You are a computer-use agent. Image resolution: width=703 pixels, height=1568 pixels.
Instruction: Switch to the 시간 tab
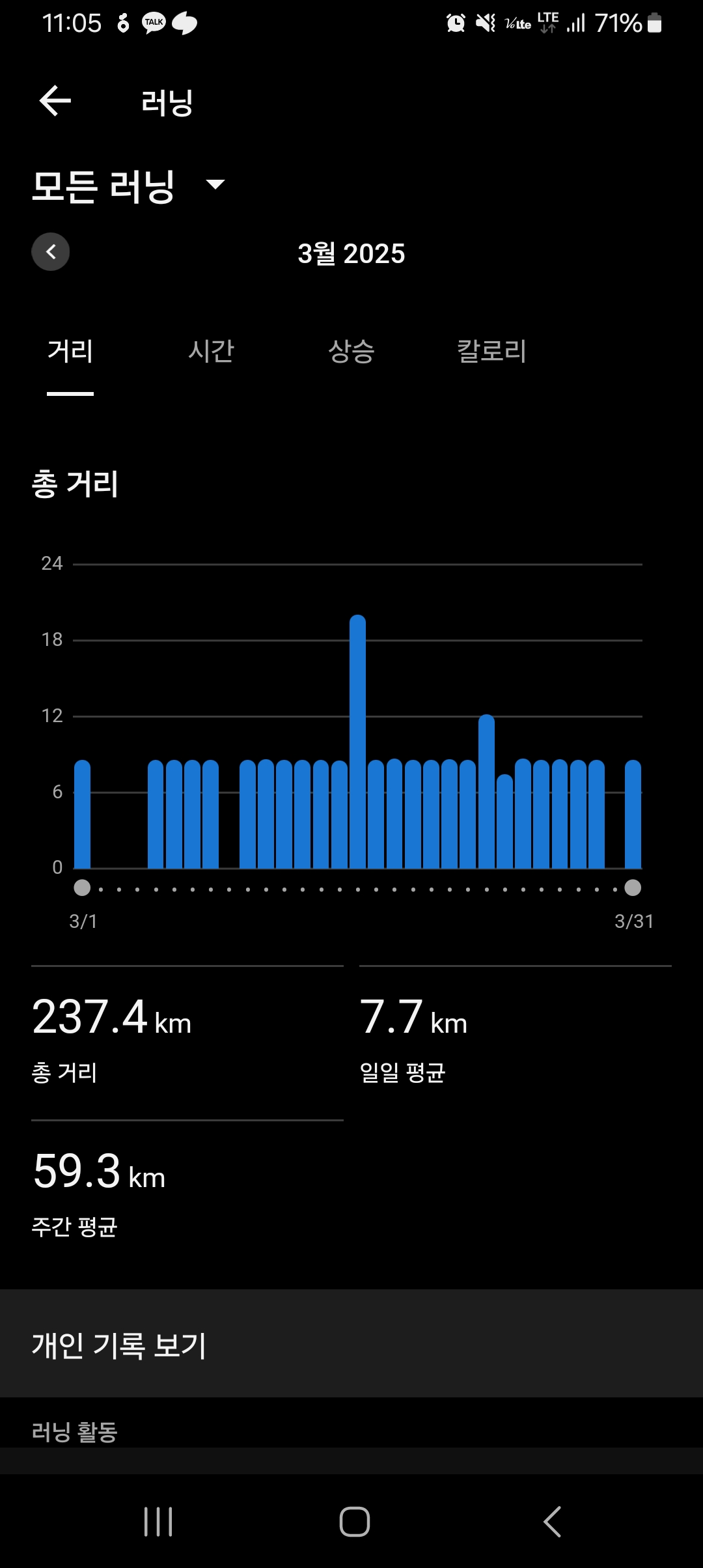(211, 352)
